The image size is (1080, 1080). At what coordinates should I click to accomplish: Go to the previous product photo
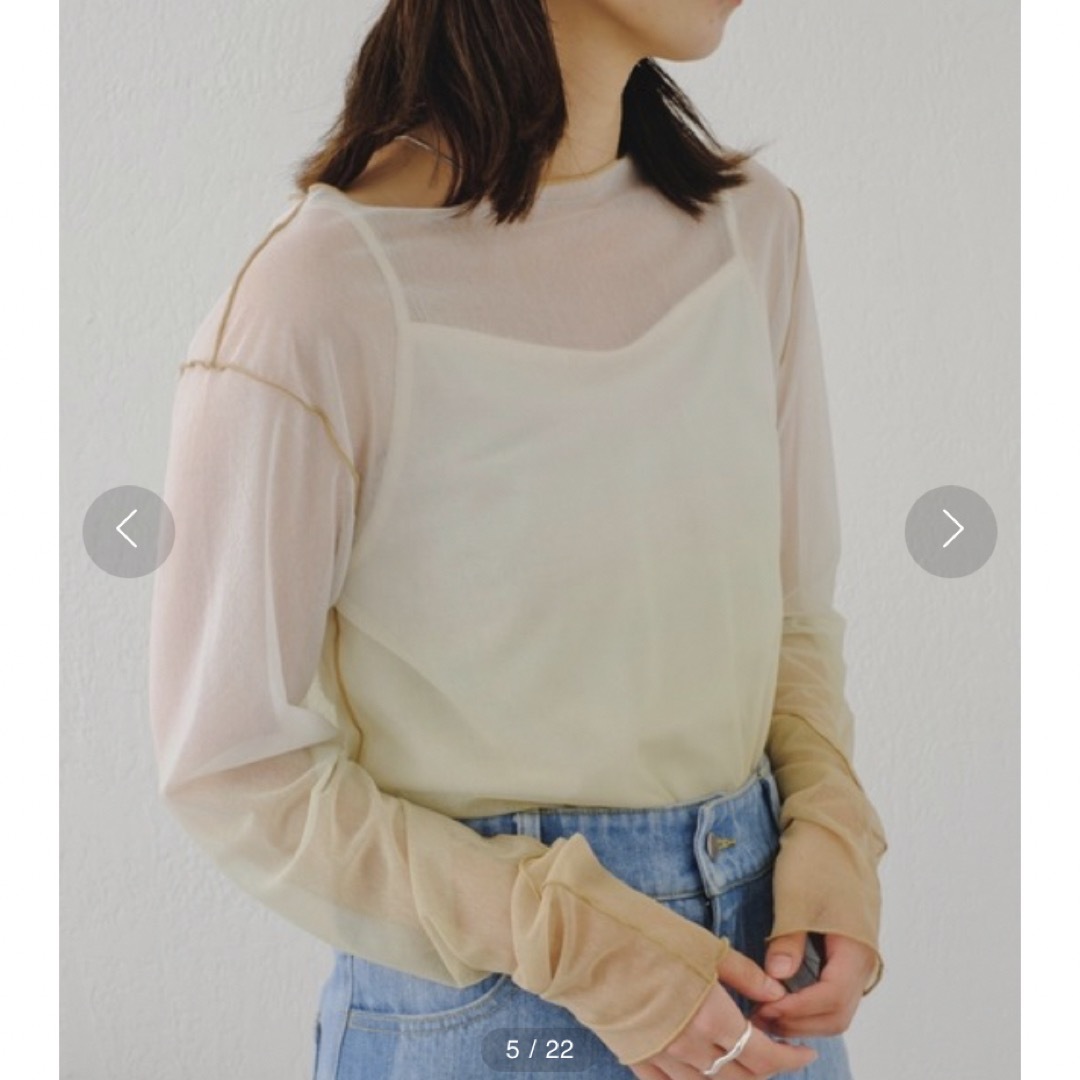tap(128, 531)
